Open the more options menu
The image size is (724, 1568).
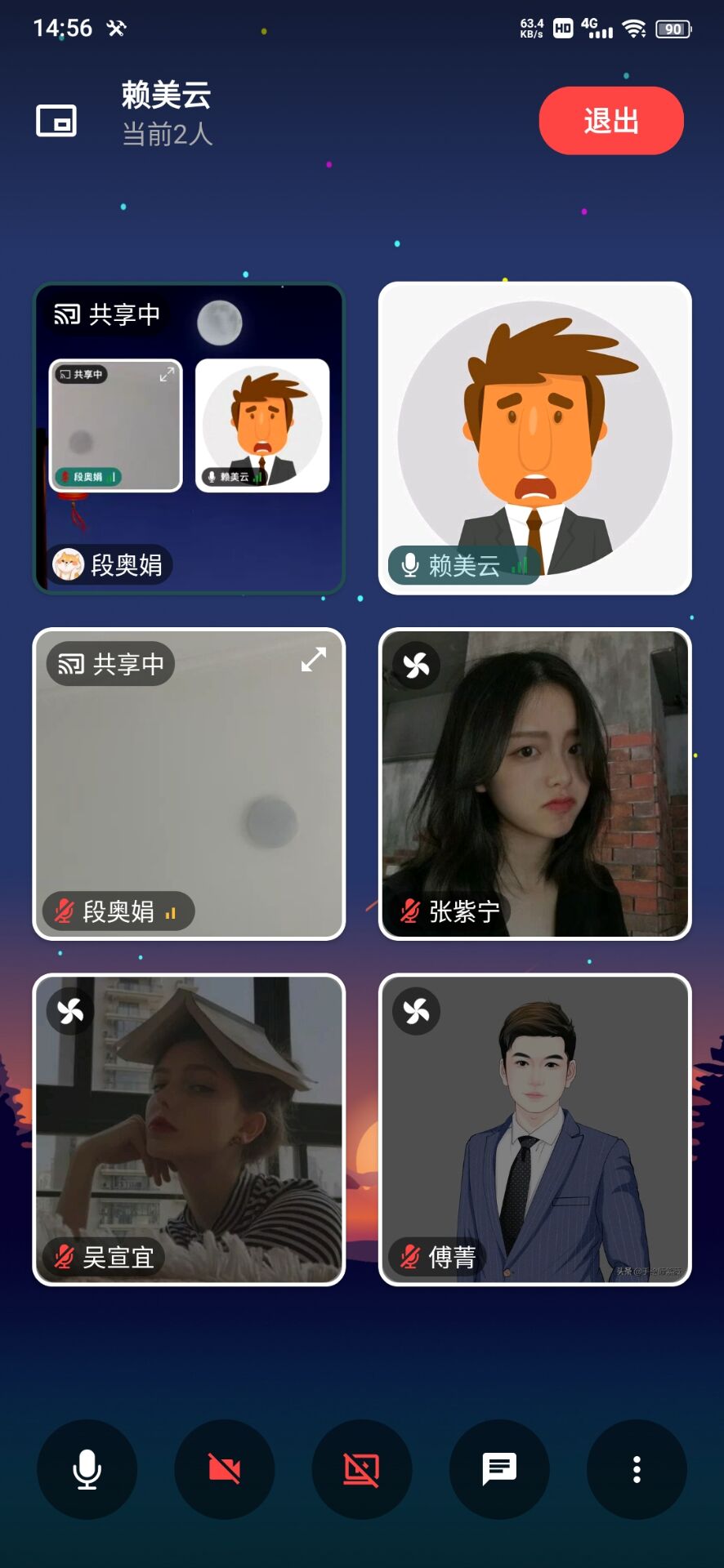pos(637,1469)
